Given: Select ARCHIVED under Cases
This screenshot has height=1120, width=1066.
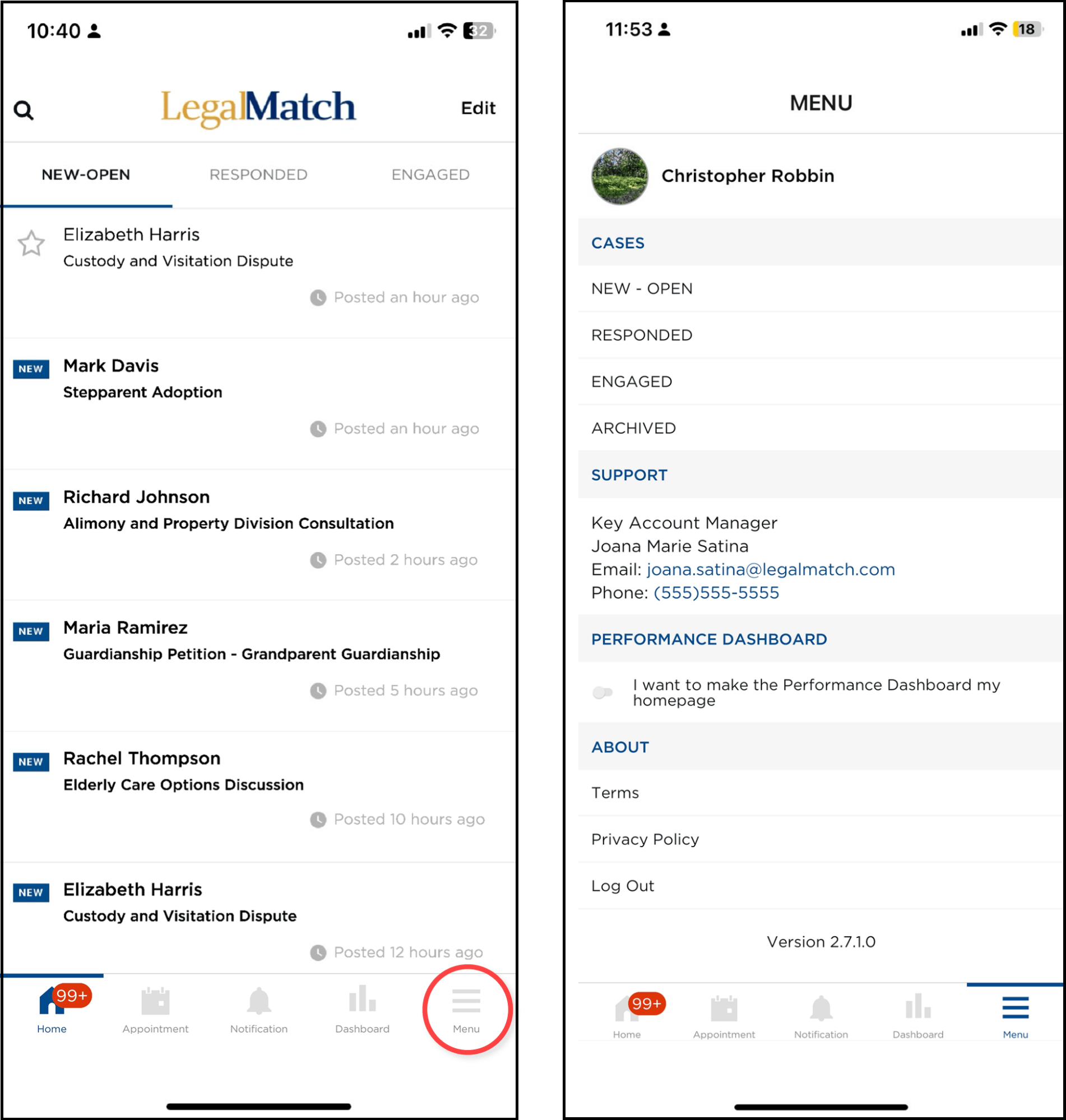Looking at the screenshot, I should click(x=633, y=428).
